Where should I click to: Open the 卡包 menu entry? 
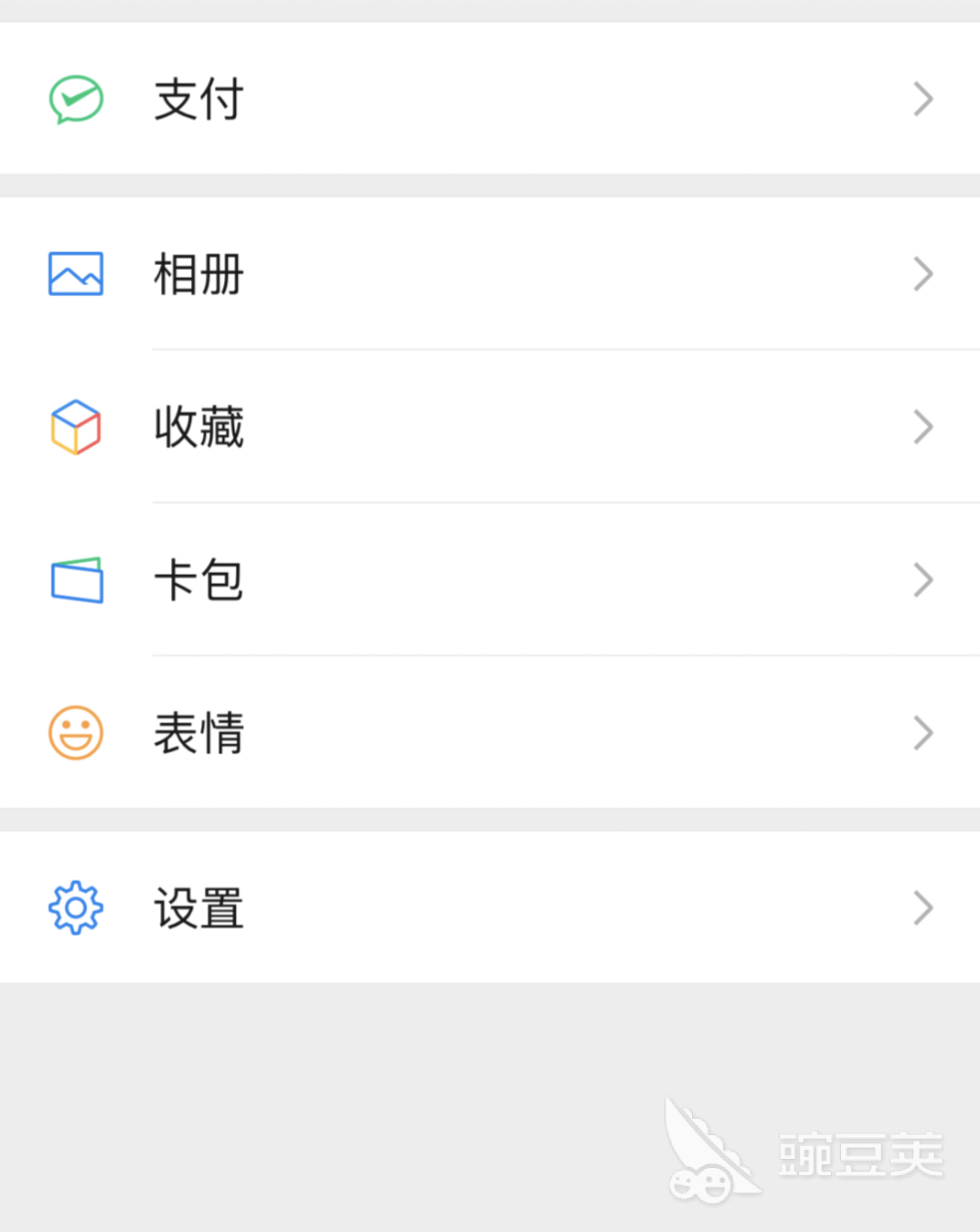coord(197,579)
